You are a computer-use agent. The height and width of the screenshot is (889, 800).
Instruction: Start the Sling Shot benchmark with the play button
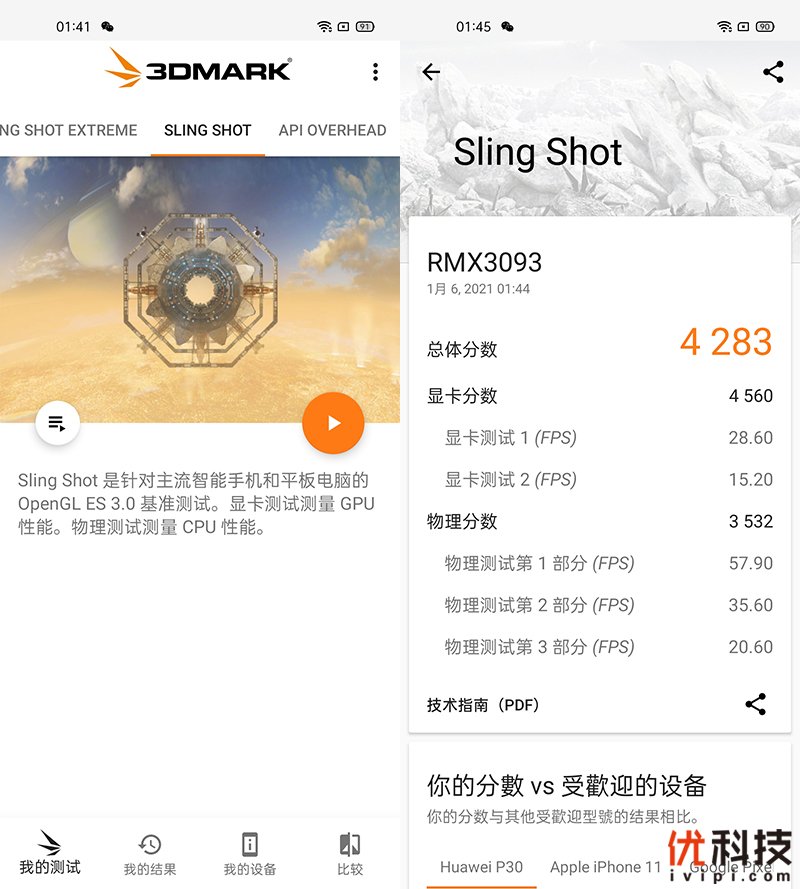tap(333, 423)
